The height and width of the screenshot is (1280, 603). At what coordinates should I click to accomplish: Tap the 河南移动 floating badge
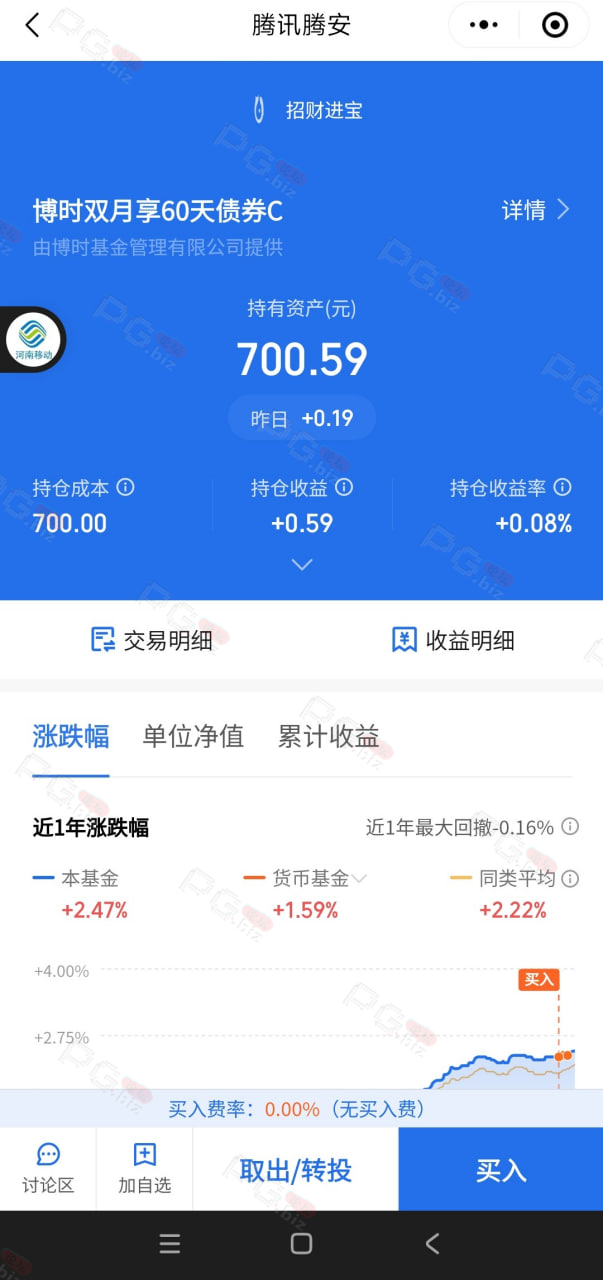[x=34, y=340]
